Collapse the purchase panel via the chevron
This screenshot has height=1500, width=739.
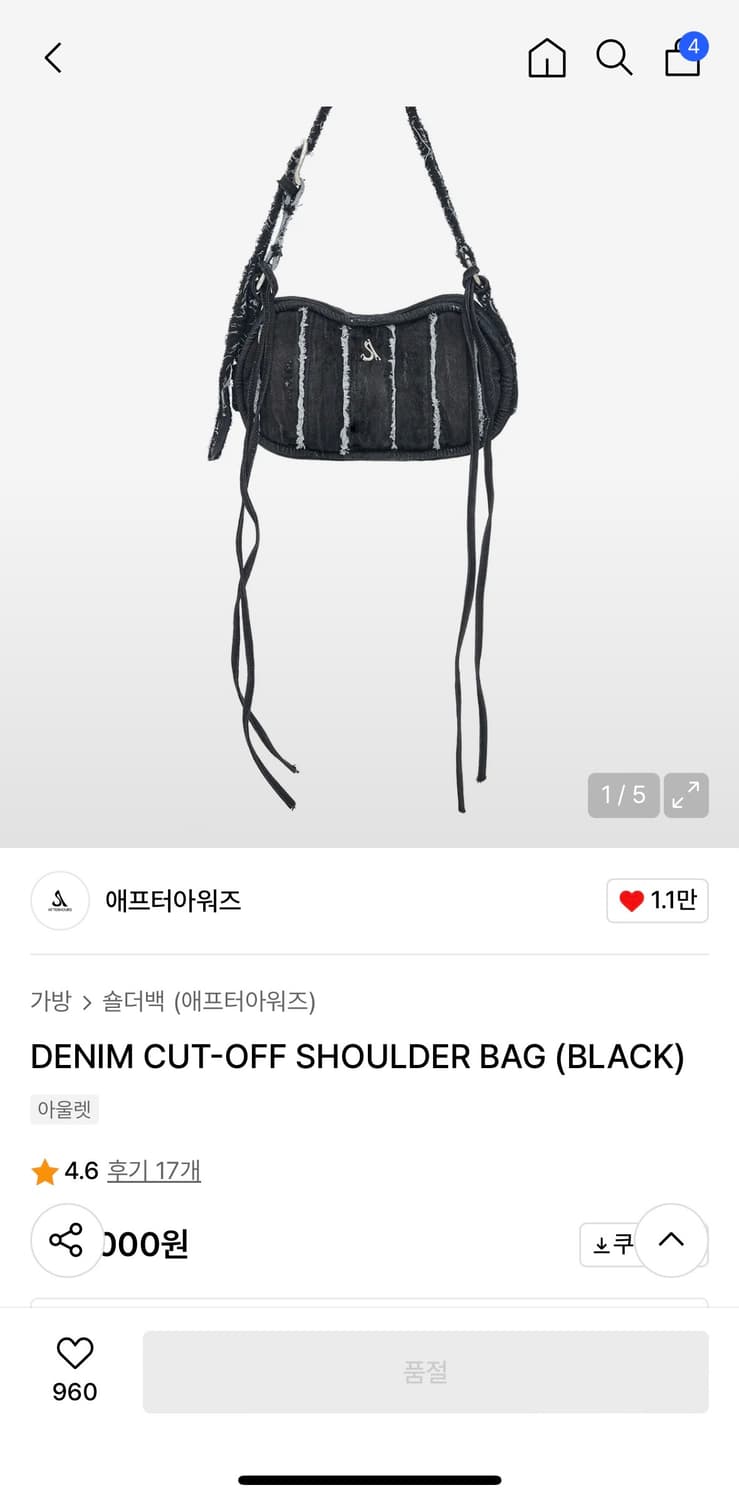coord(672,1240)
